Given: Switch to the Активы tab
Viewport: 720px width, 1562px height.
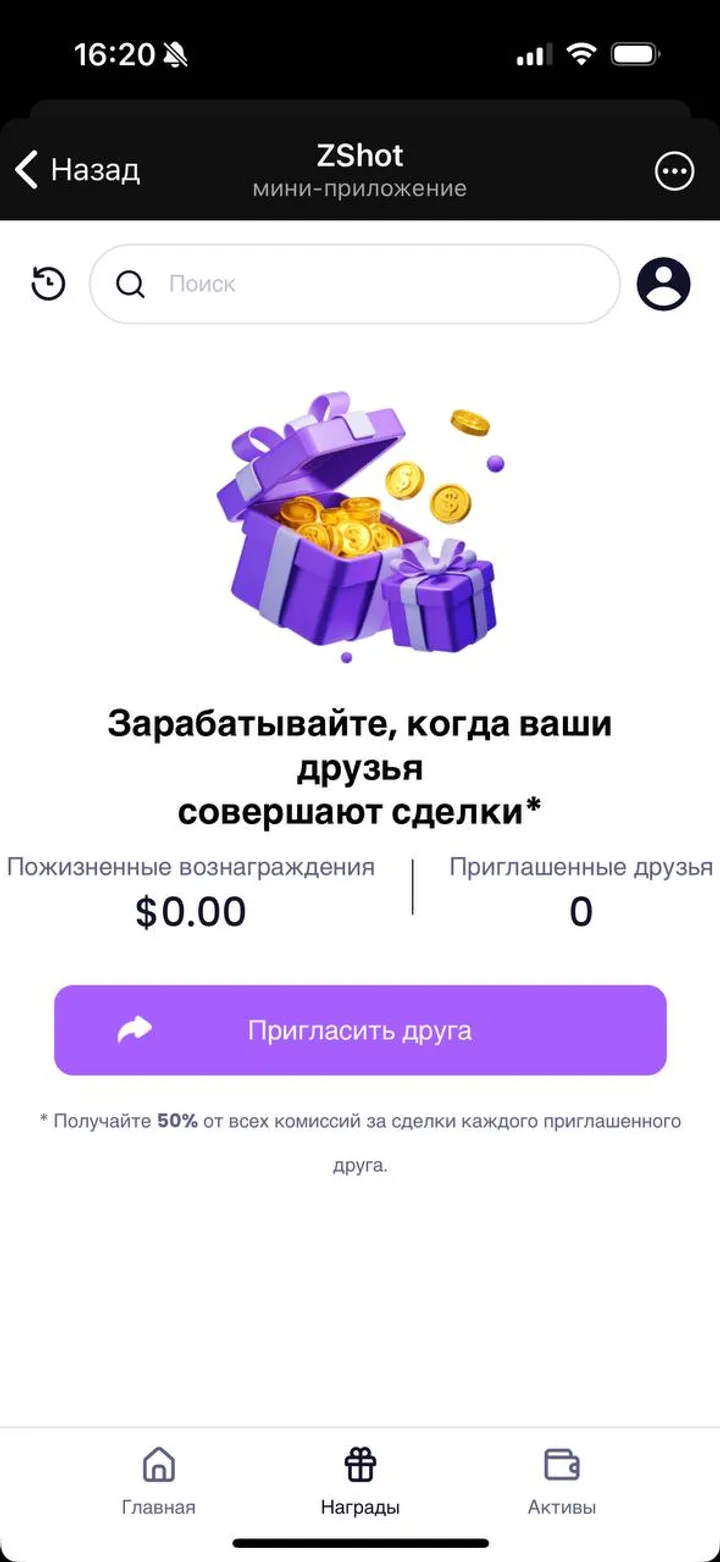Looking at the screenshot, I should click(x=561, y=1485).
